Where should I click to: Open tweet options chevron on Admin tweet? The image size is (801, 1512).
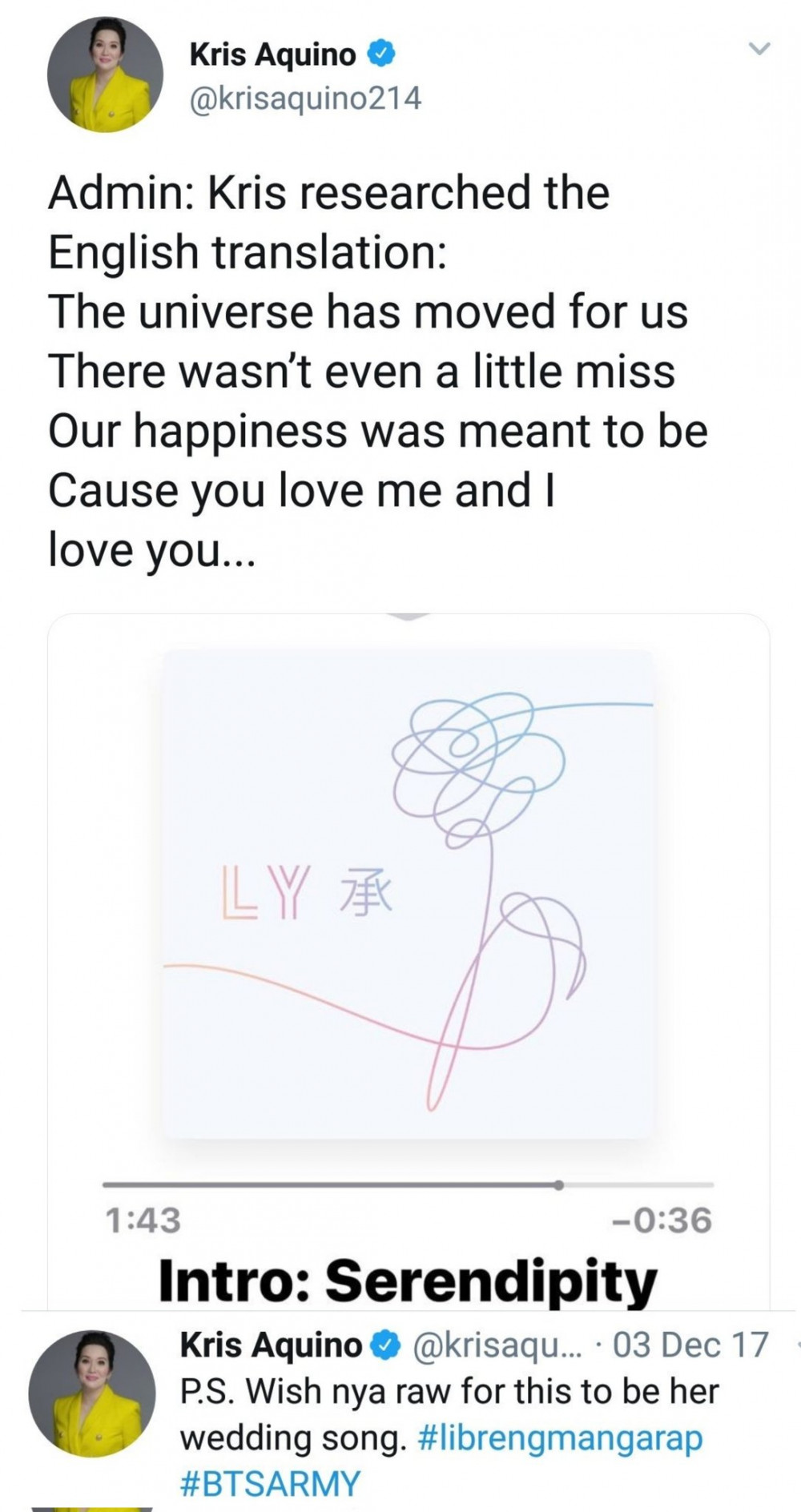pos(758,49)
